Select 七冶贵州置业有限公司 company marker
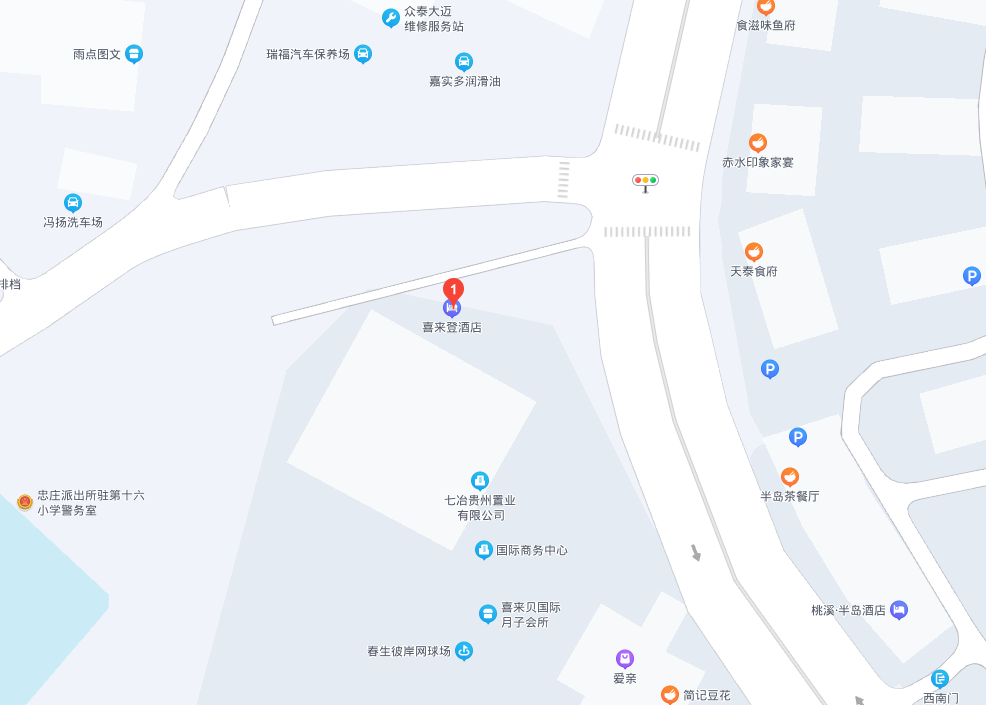Screen dimensions: 986x705 480,481
